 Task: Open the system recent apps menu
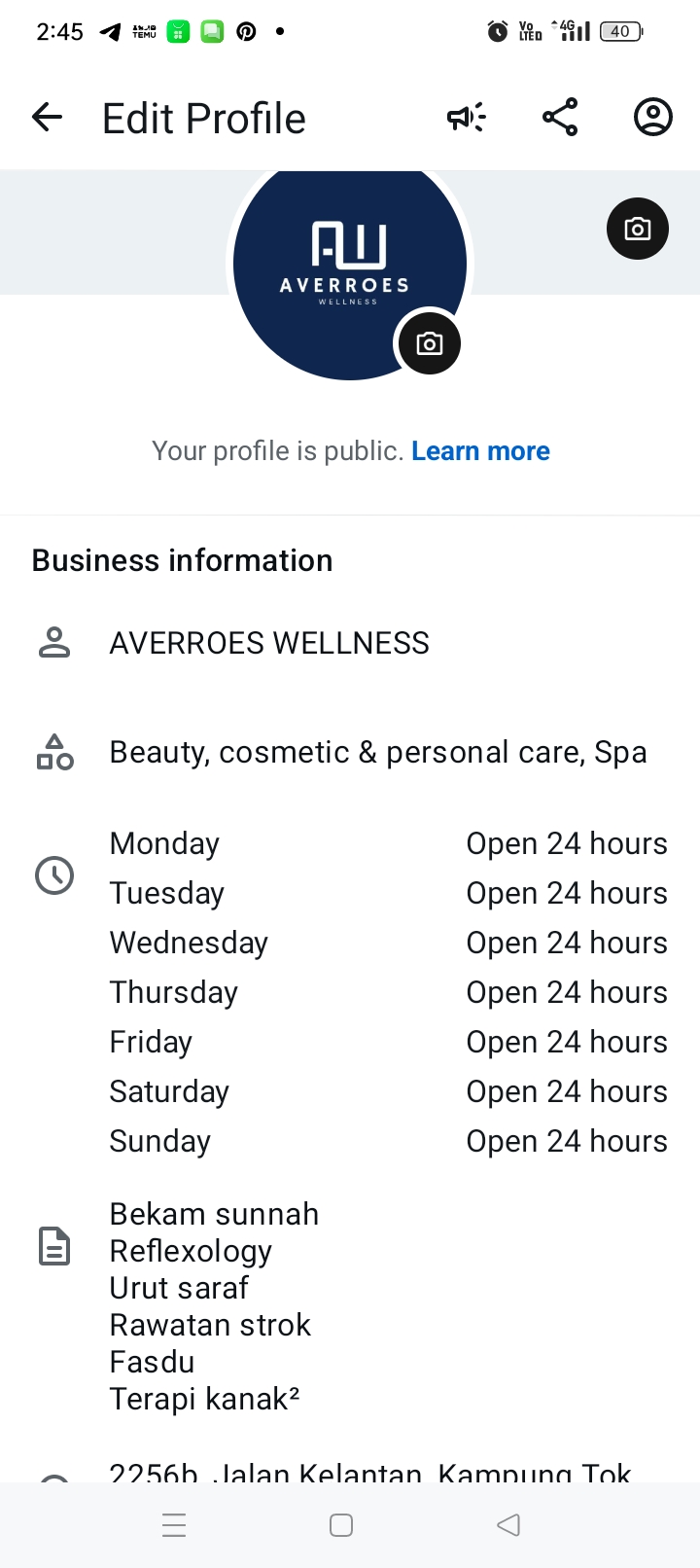174,1525
